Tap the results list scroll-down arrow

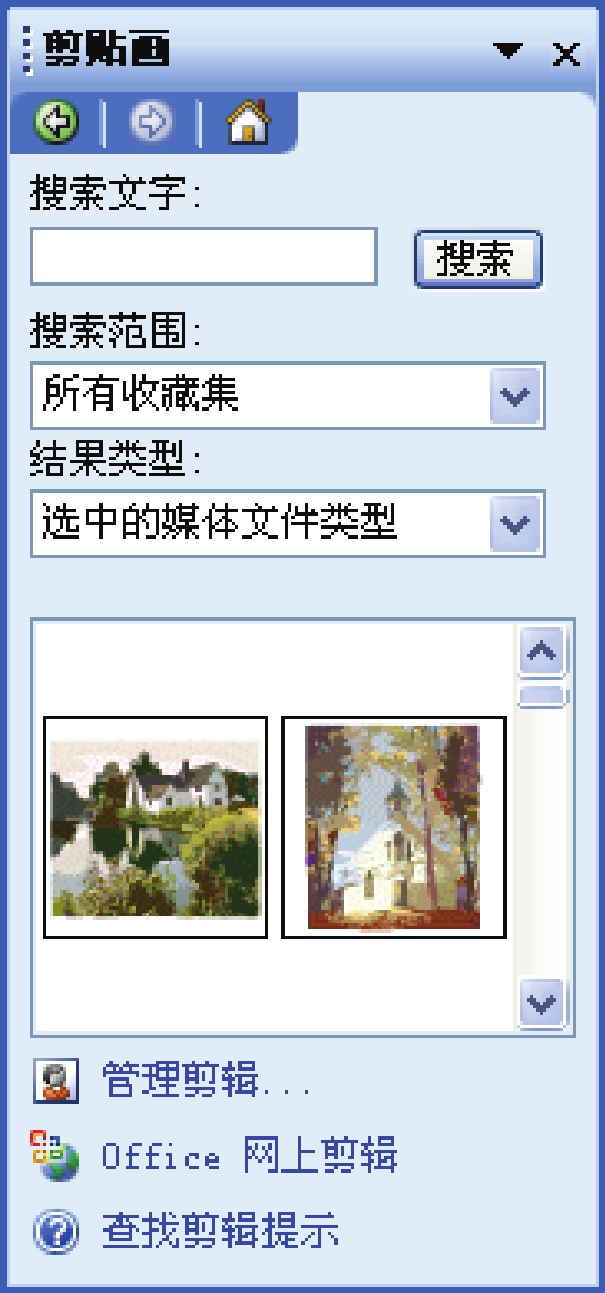pyautogui.click(x=542, y=1003)
